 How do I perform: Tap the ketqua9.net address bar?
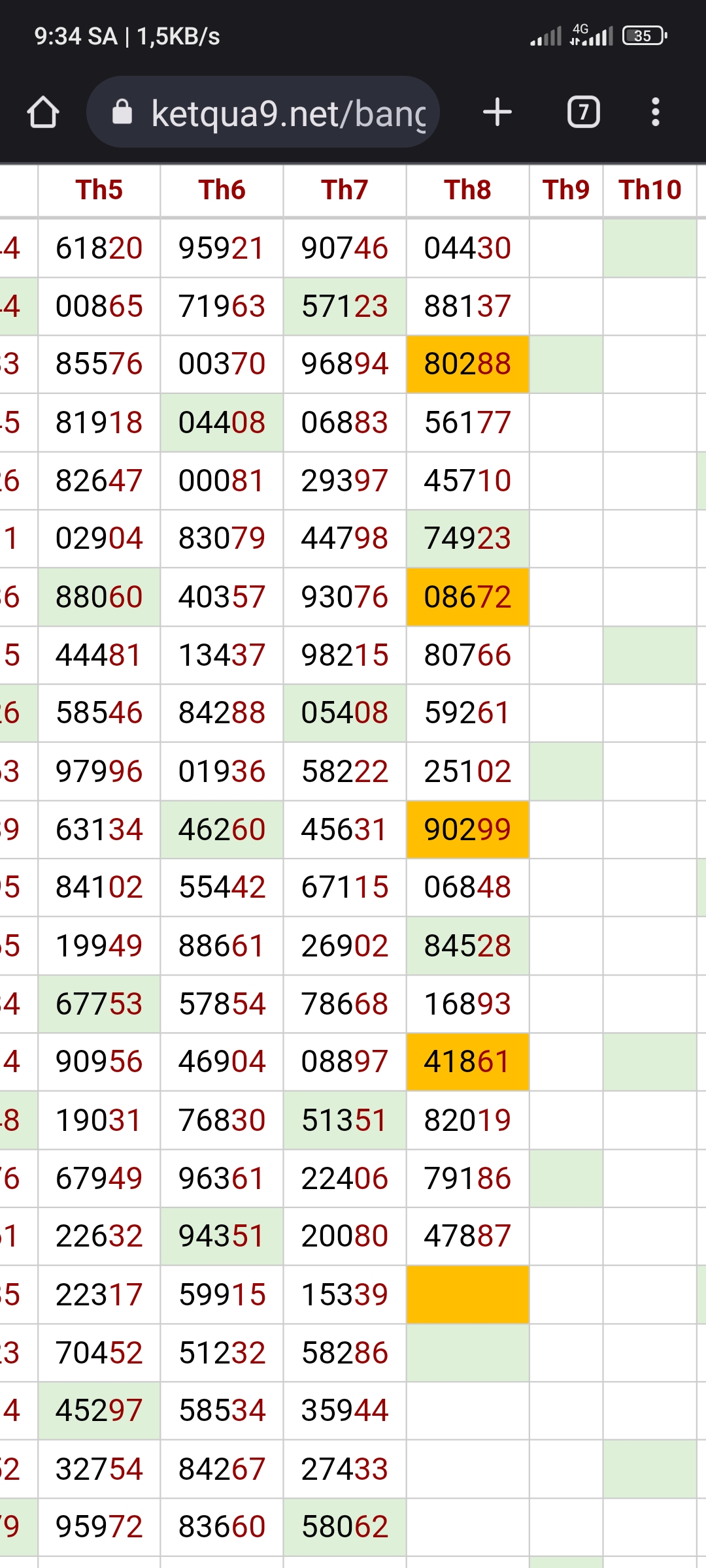click(275, 112)
